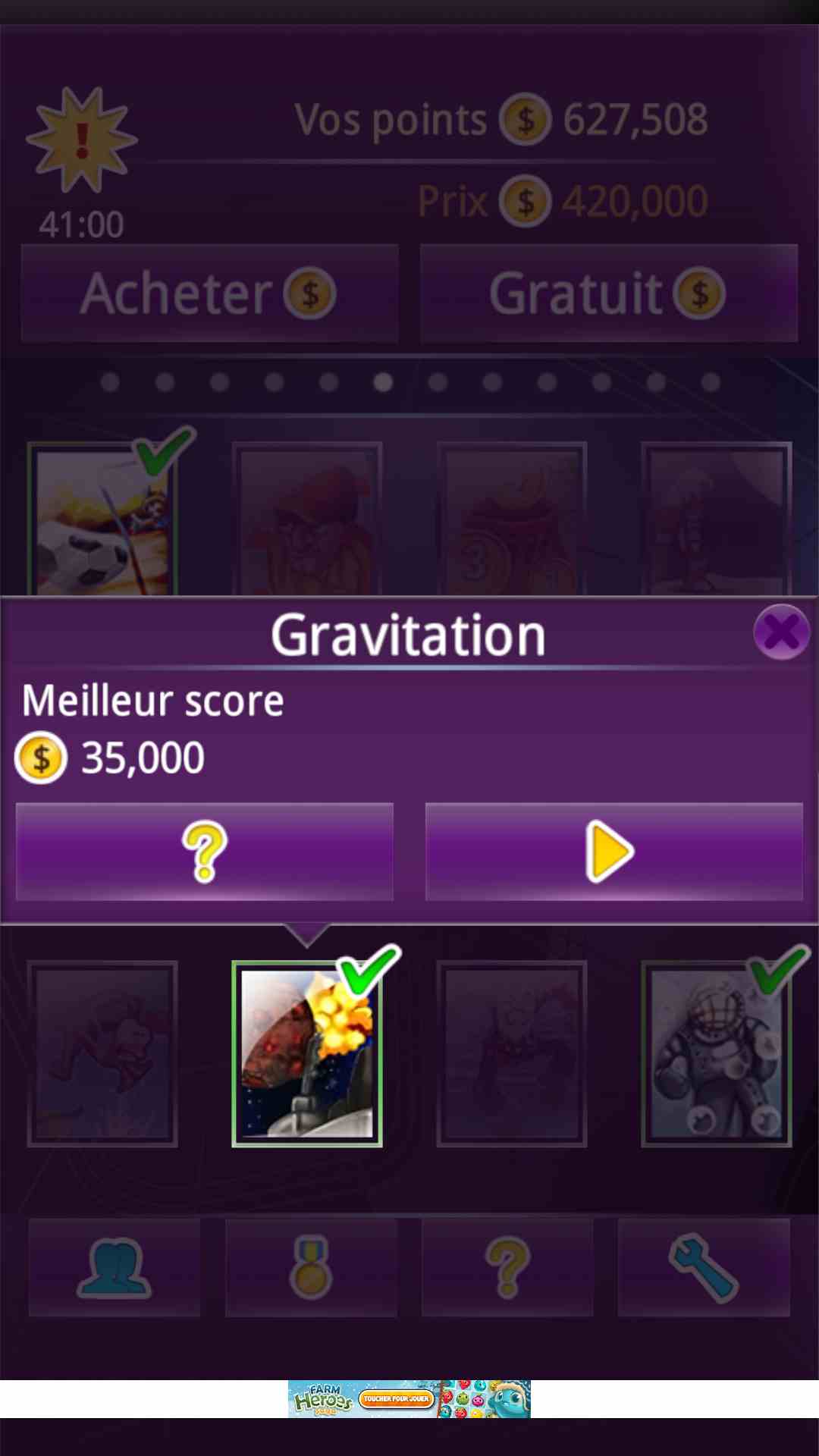Image resolution: width=819 pixels, height=1456 pixels.
Task: Select the Gravitation rocket game tile
Action: (x=307, y=1054)
